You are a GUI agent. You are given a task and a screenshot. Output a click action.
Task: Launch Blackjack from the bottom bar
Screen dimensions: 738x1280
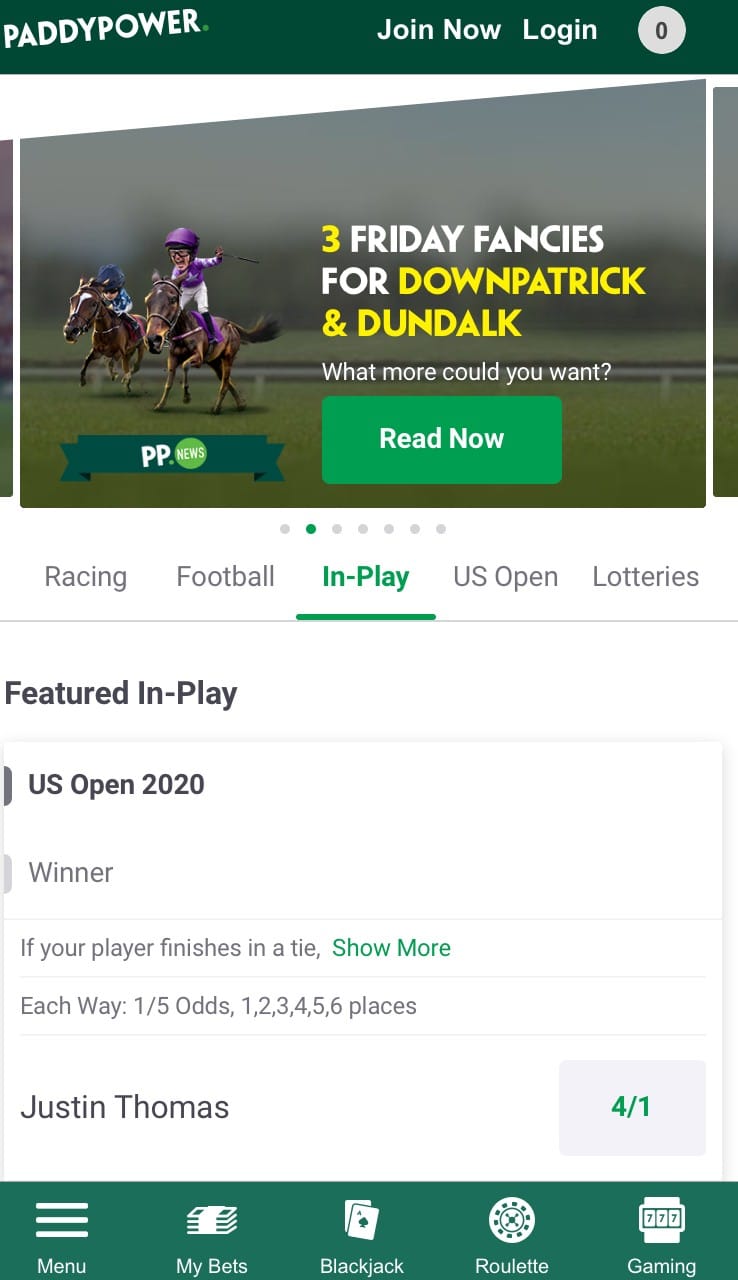pos(362,1236)
